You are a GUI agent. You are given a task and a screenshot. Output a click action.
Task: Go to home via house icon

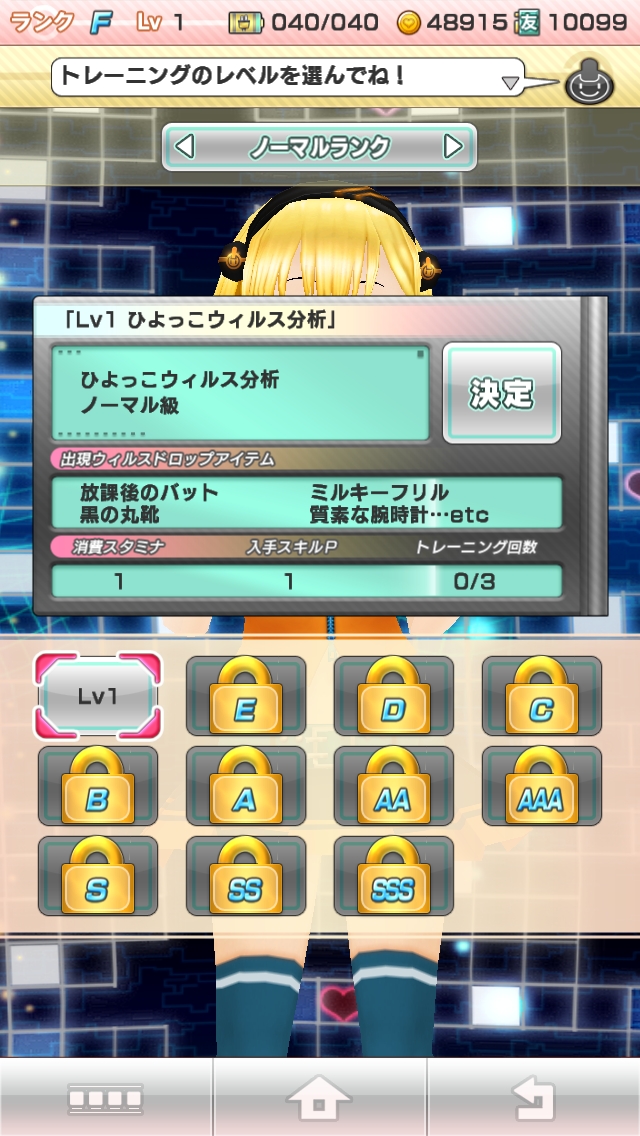[319, 1098]
